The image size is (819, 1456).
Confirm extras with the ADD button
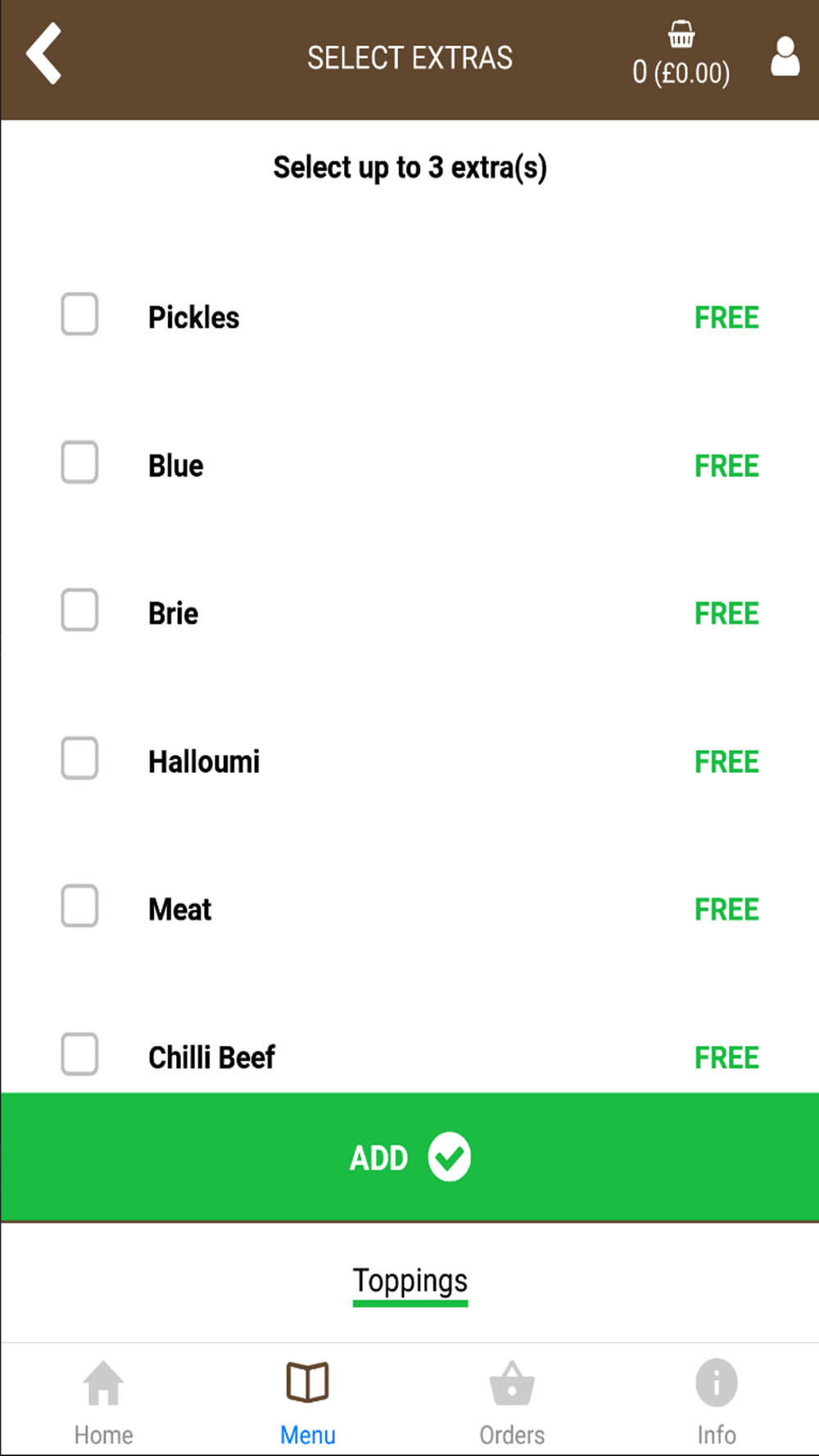(409, 1157)
